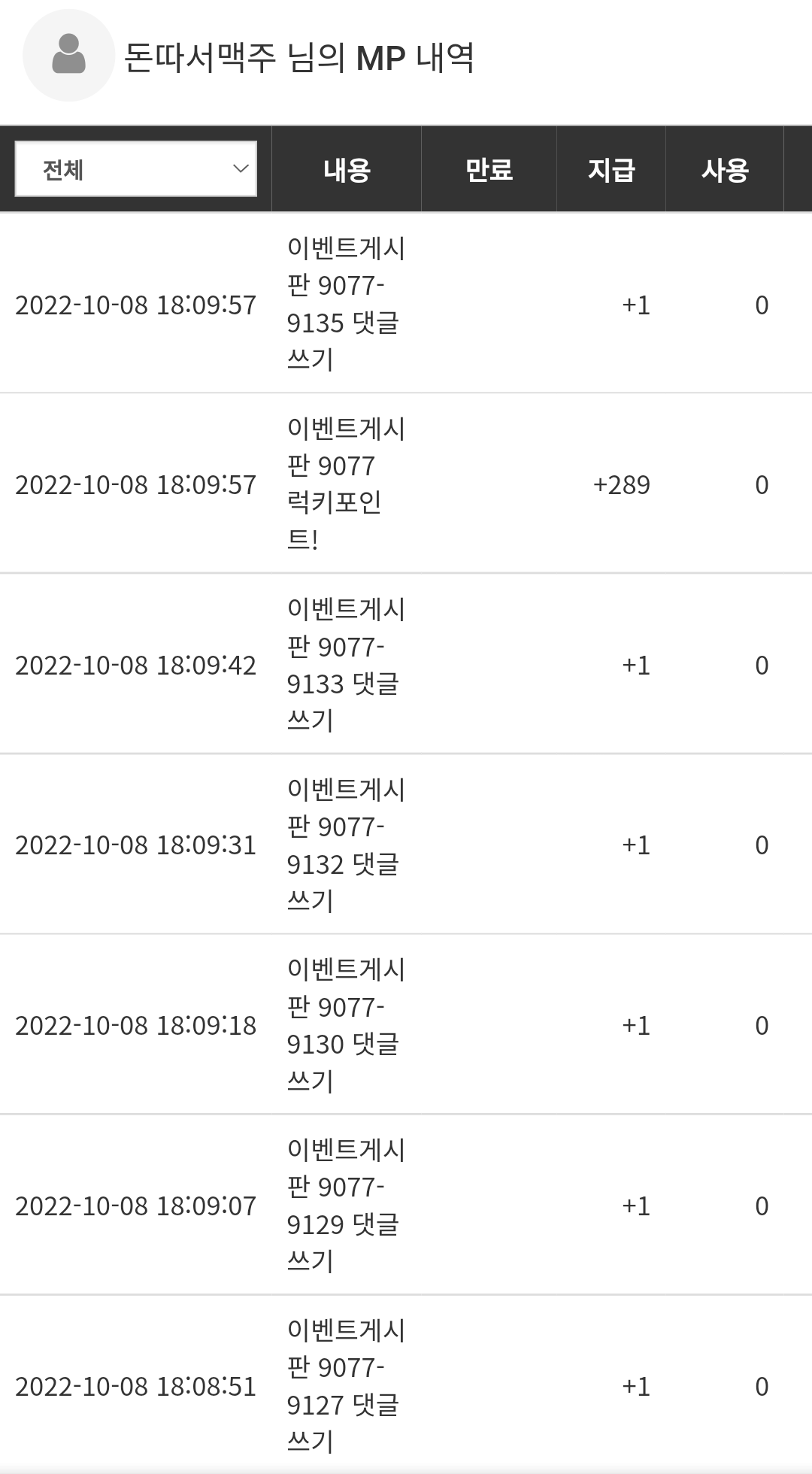Open the 전체 filter dropdown
This screenshot has height=1474, width=812.
coord(136,169)
